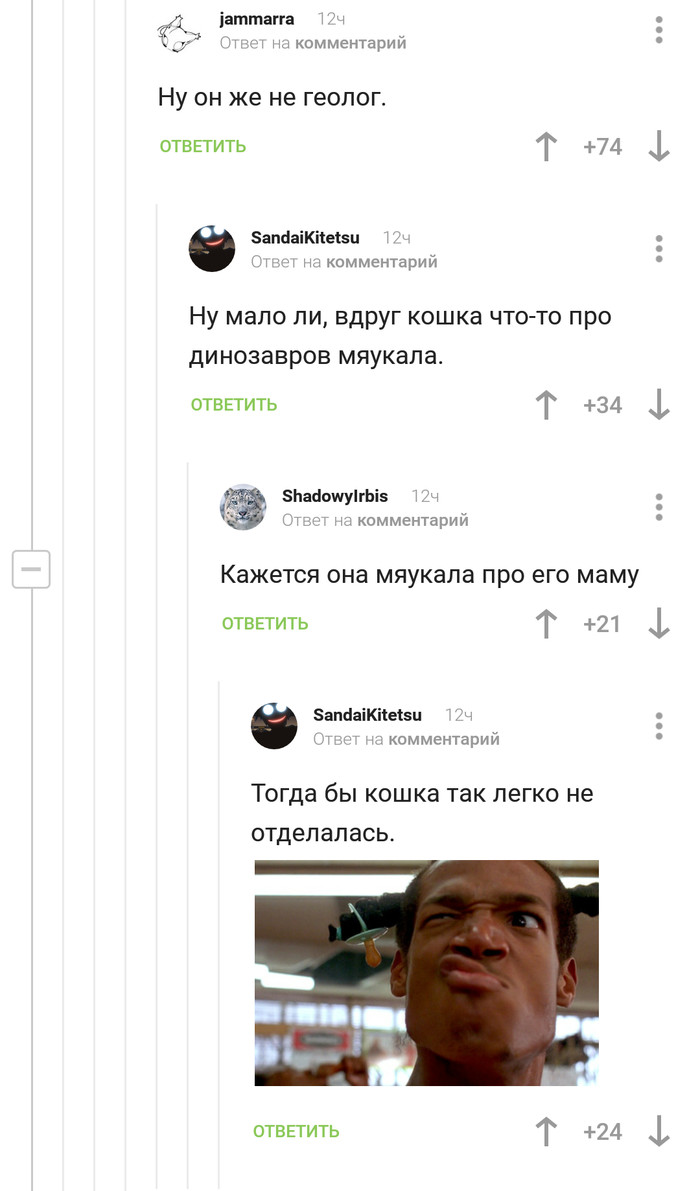Collapse the comment thread with minus button

[x=31, y=569]
